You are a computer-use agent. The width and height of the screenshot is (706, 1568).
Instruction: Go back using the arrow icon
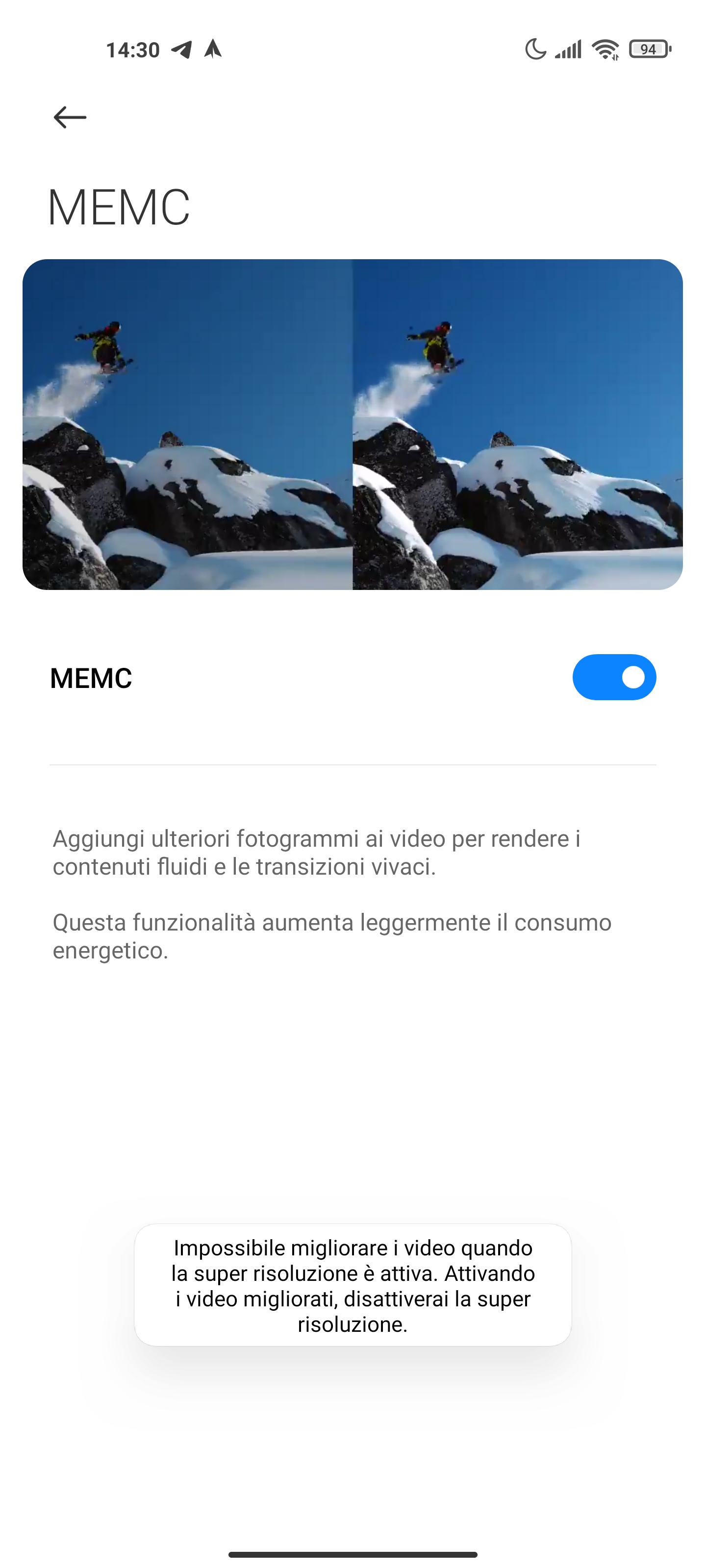pos(70,117)
